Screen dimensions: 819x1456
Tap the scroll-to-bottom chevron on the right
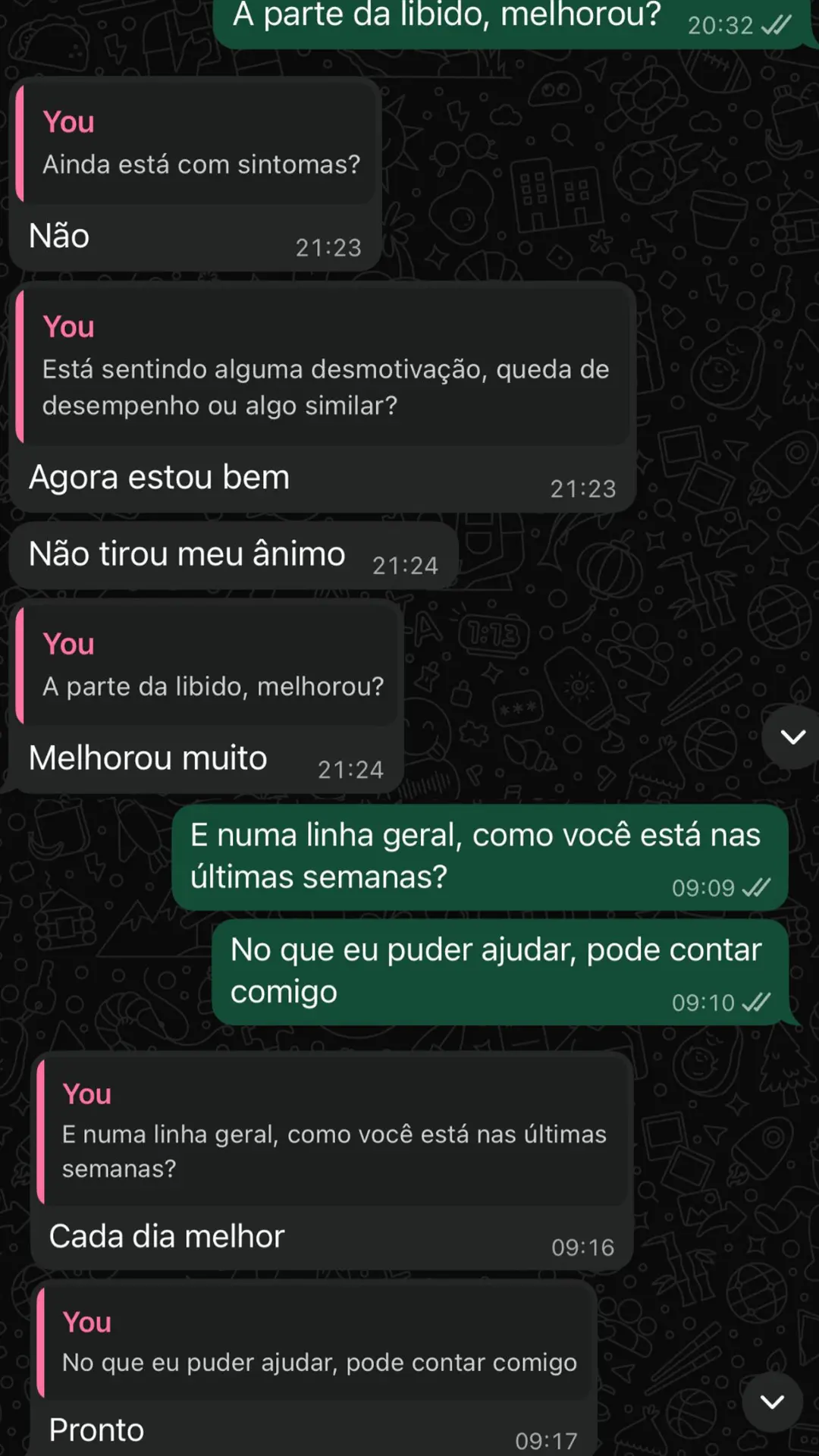pyautogui.click(x=792, y=736)
